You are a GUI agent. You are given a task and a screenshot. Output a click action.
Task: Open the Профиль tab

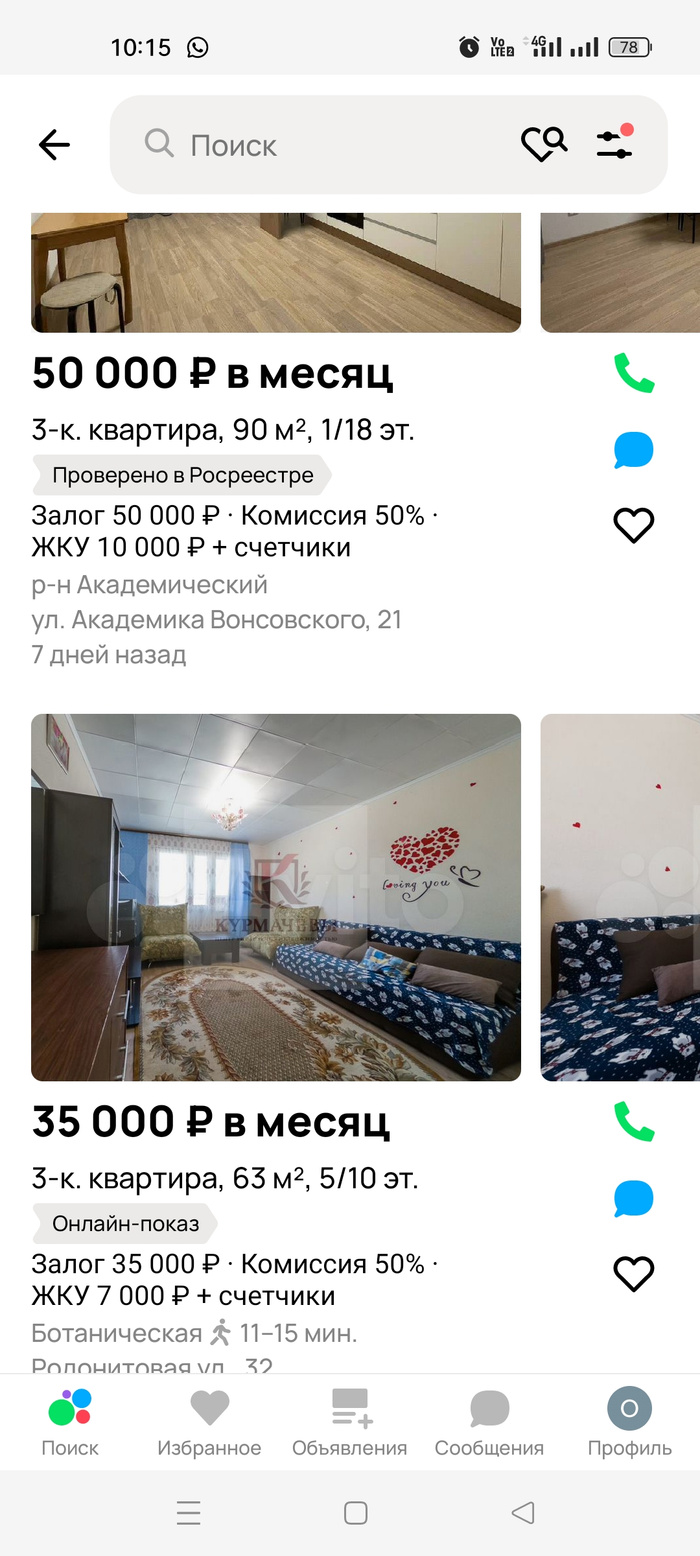click(x=629, y=1422)
